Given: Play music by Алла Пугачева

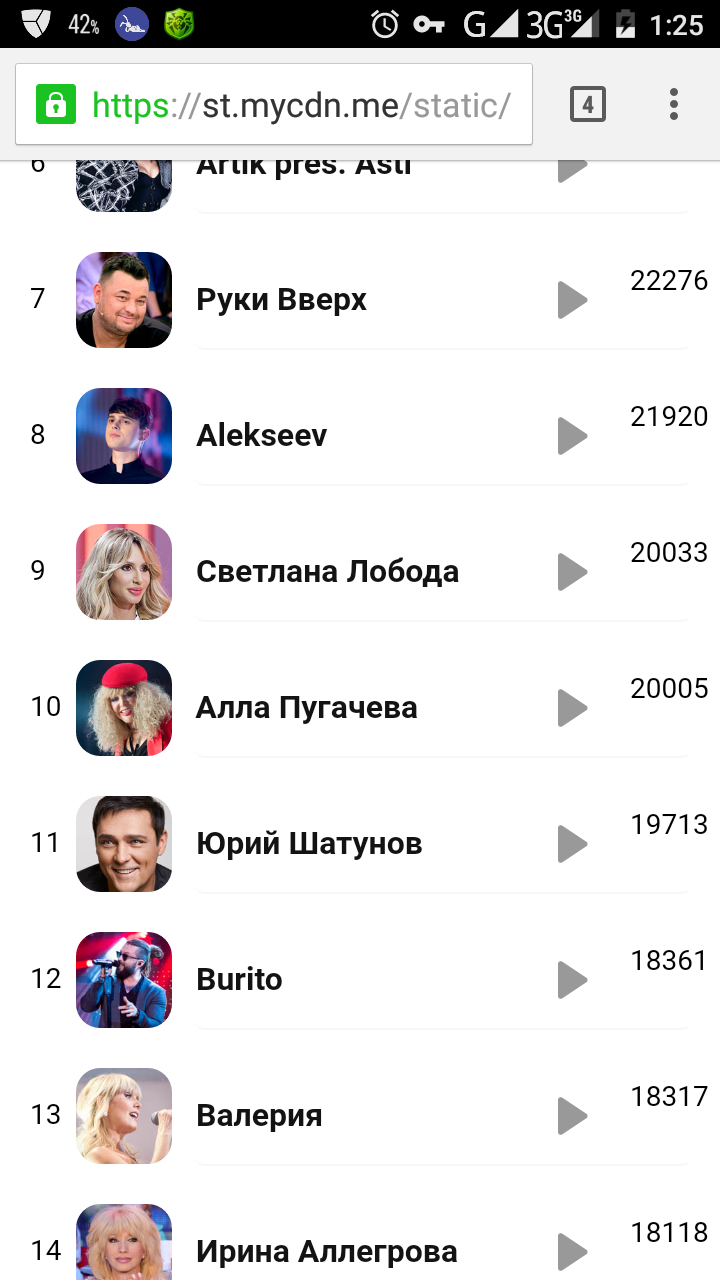Looking at the screenshot, I should (x=572, y=708).
